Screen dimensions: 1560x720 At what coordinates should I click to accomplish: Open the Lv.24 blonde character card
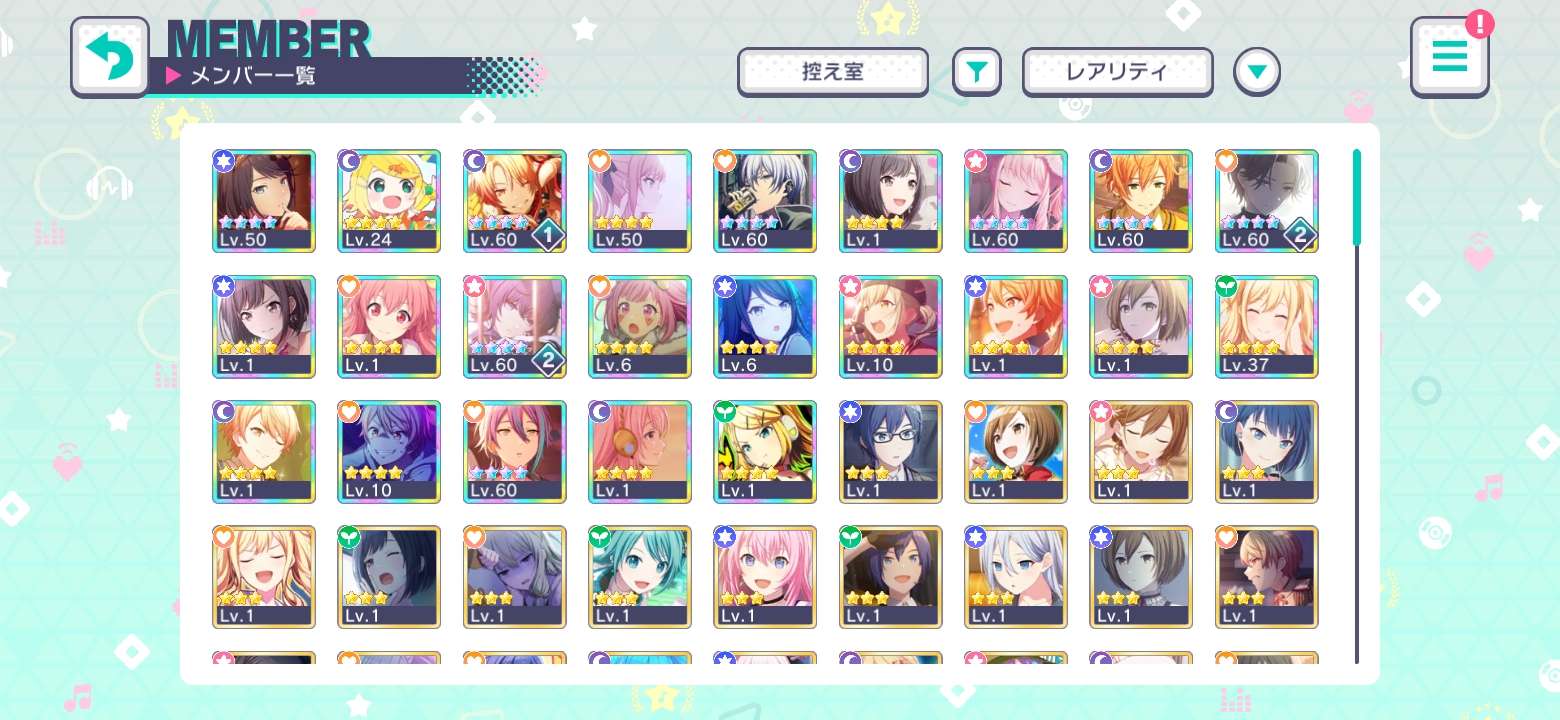coord(389,201)
